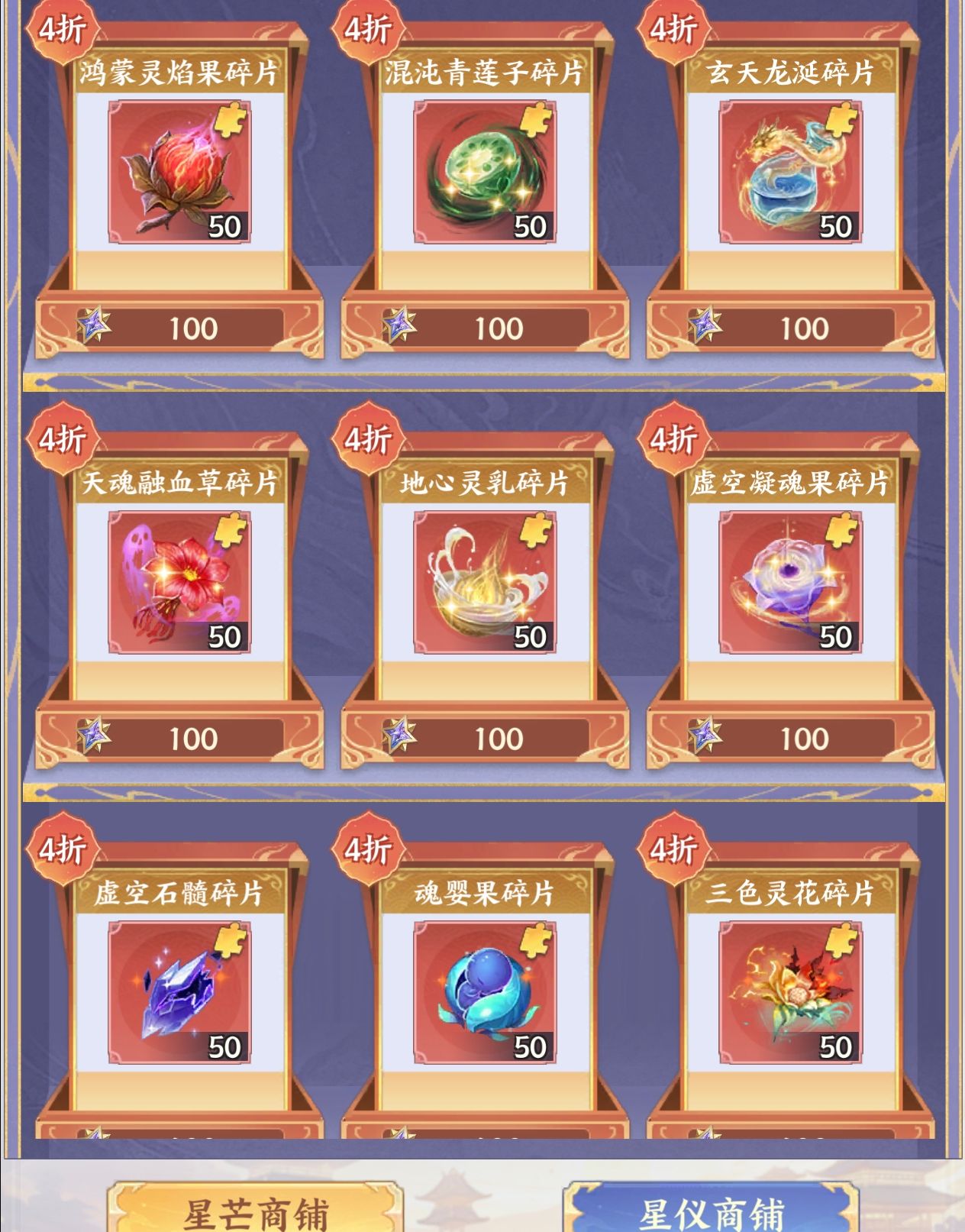Buy 玄天龙涎碎片 for 100
The image size is (965, 1232).
pyautogui.click(x=790, y=328)
